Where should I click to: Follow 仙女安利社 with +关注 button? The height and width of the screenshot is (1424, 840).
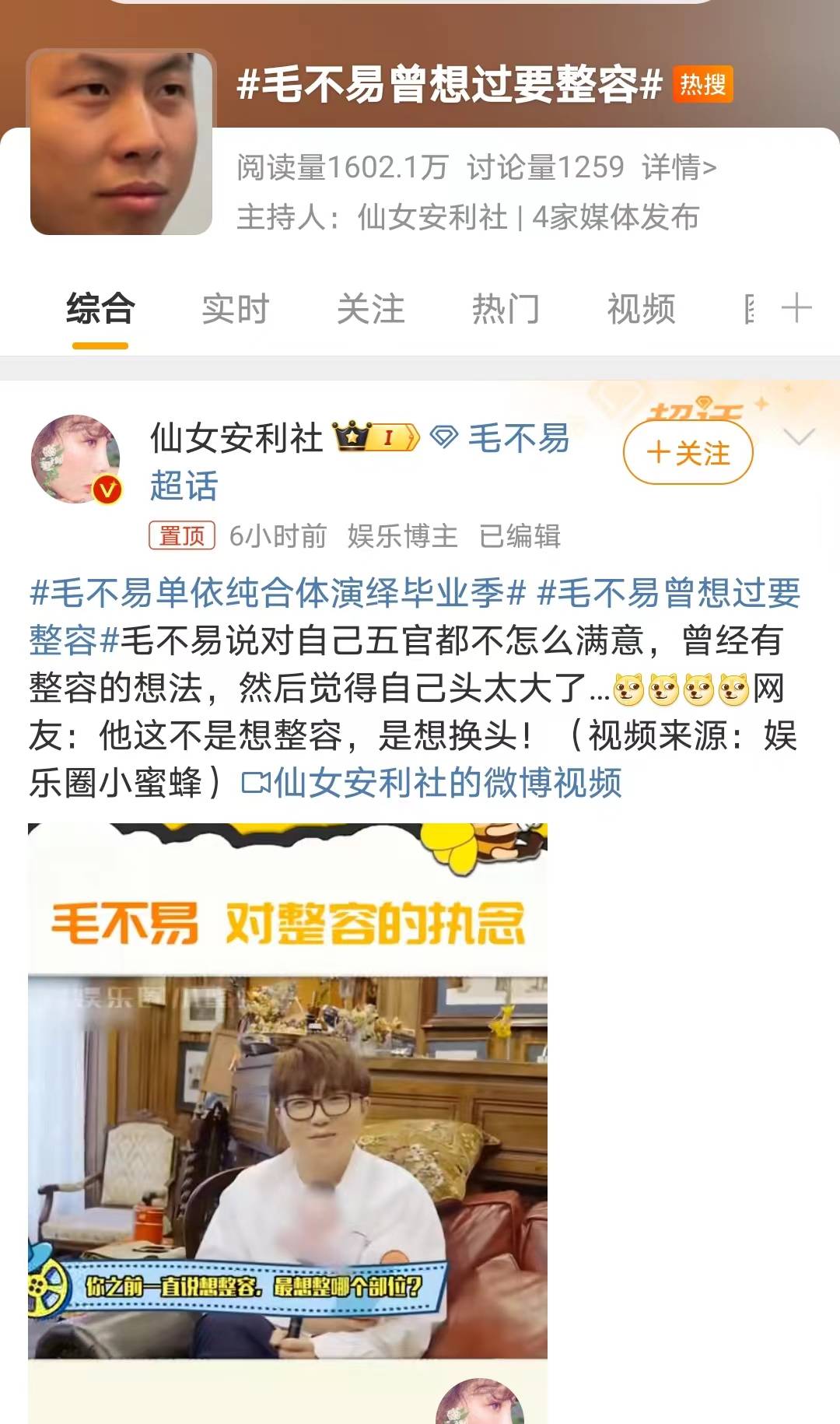688,453
